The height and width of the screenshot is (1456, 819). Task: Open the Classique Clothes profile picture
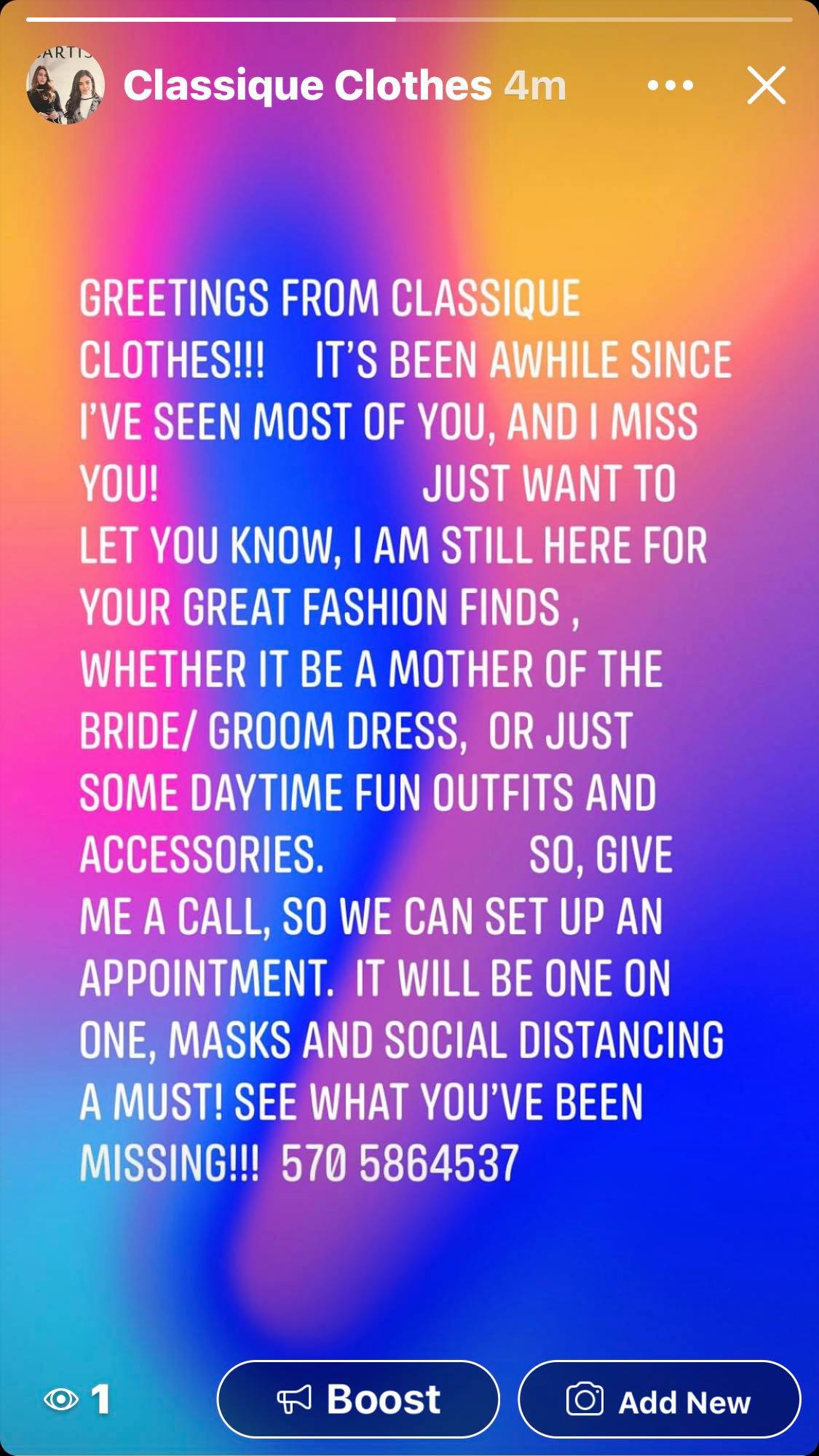65,86
